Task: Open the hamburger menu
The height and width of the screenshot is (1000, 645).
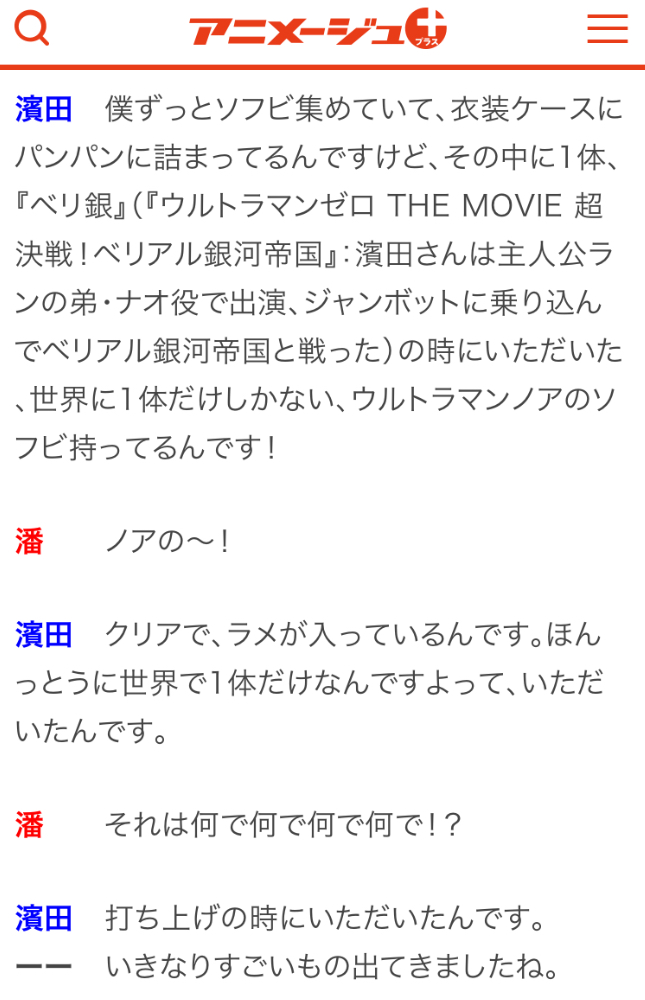Action: tap(607, 29)
